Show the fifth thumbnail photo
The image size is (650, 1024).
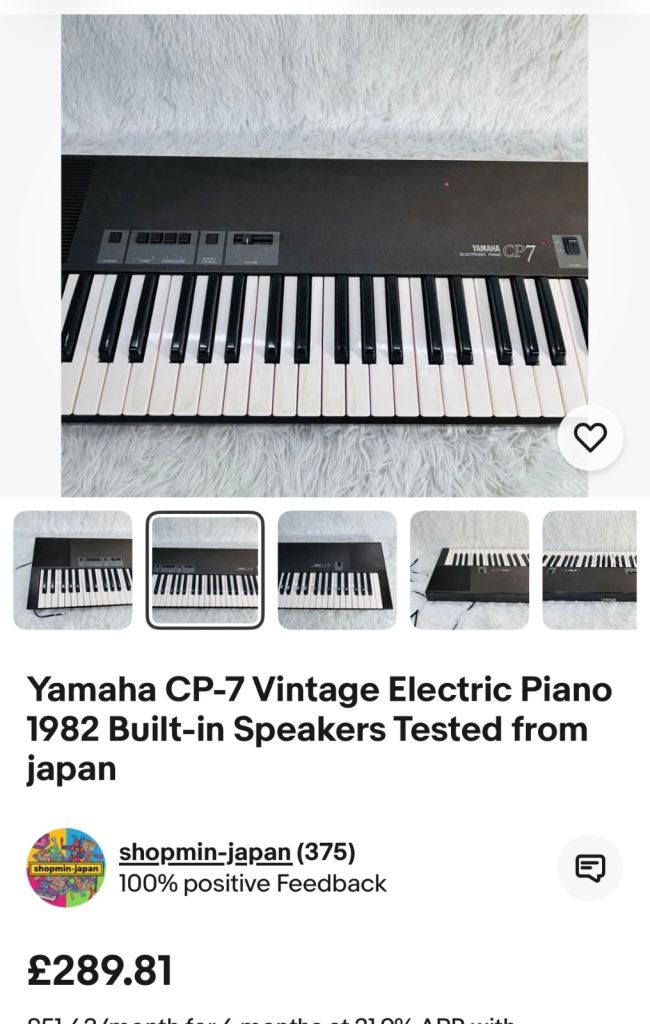click(x=590, y=570)
